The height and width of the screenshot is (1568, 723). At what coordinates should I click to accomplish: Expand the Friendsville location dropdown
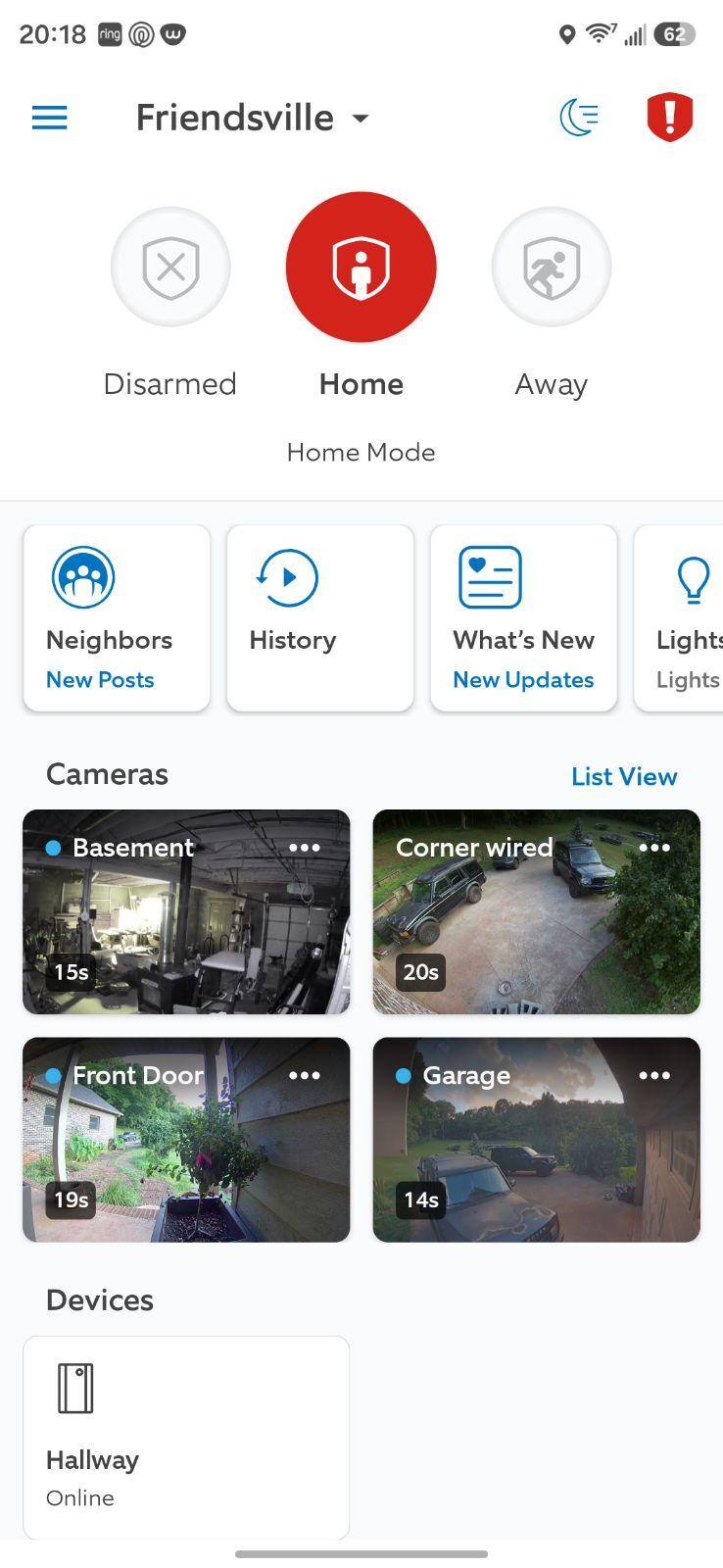(253, 118)
